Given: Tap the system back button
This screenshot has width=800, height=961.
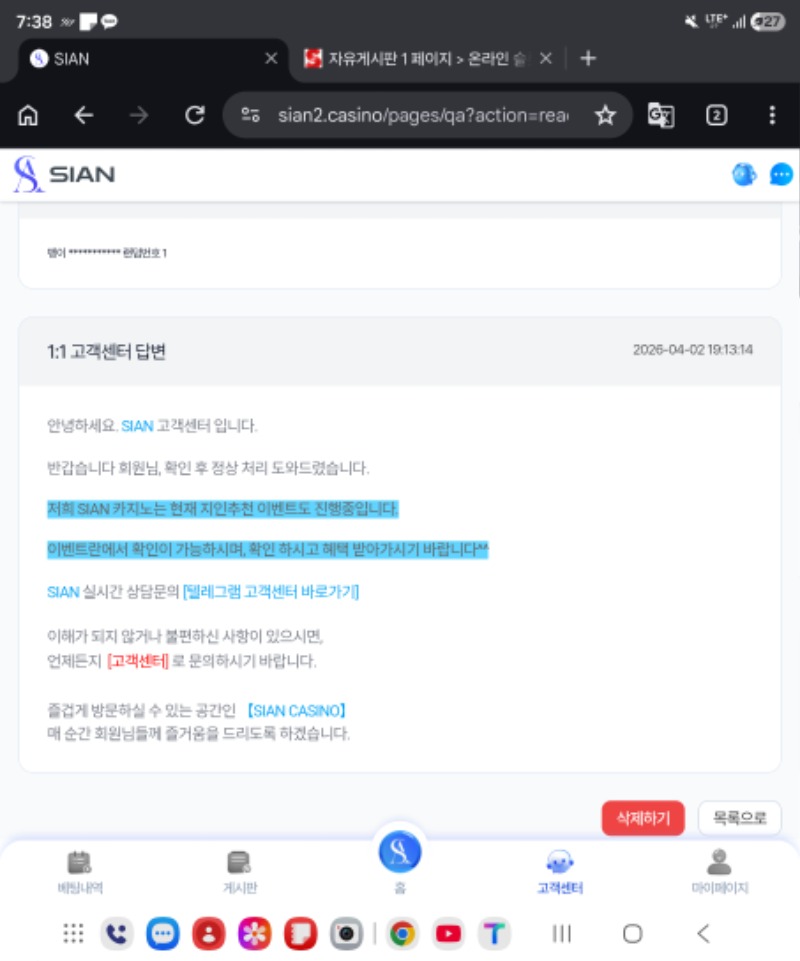Looking at the screenshot, I should tap(703, 934).
